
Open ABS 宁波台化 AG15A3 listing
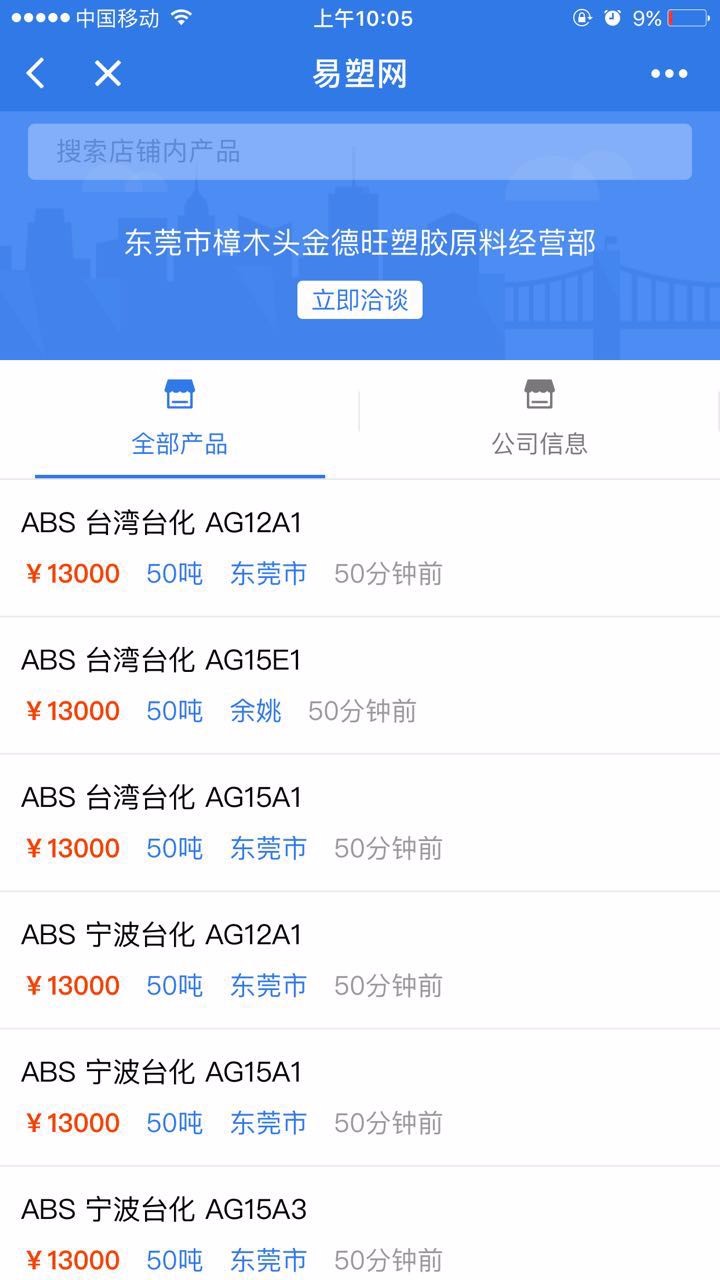click(x=360, y=1223)
